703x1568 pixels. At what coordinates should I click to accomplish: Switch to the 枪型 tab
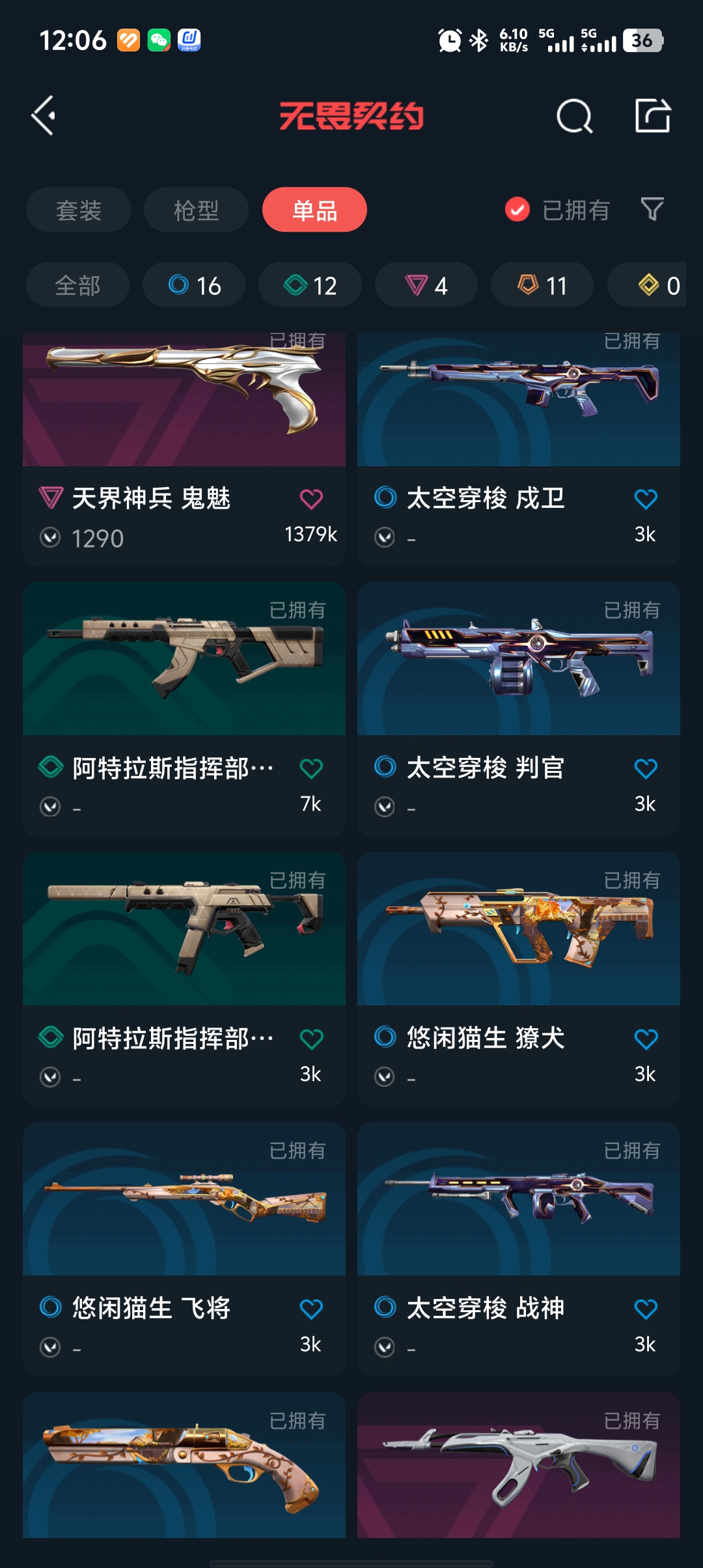coord(196,210)
